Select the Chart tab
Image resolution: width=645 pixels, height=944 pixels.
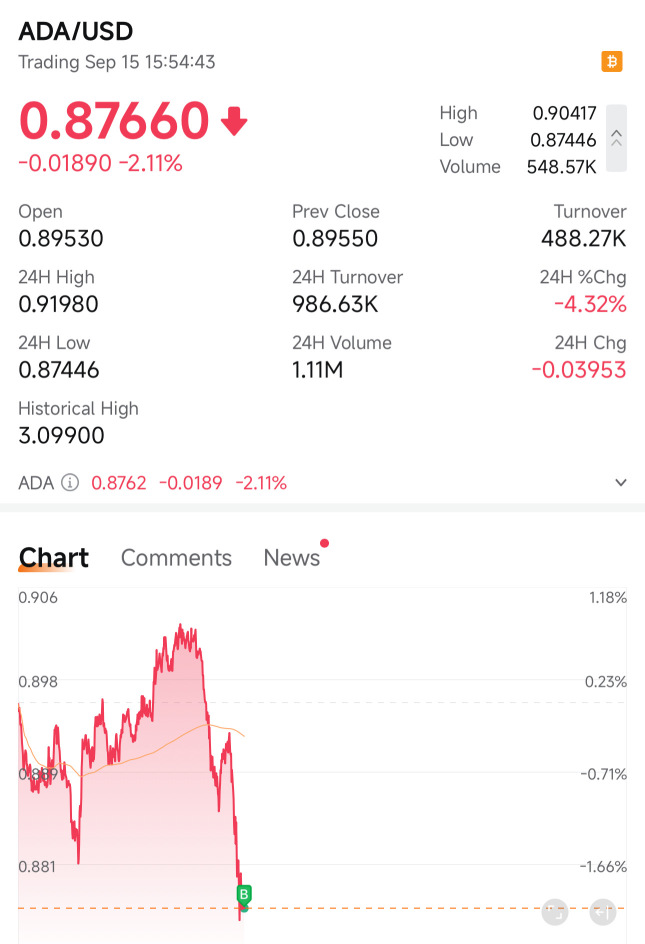(x=54, y=558)
